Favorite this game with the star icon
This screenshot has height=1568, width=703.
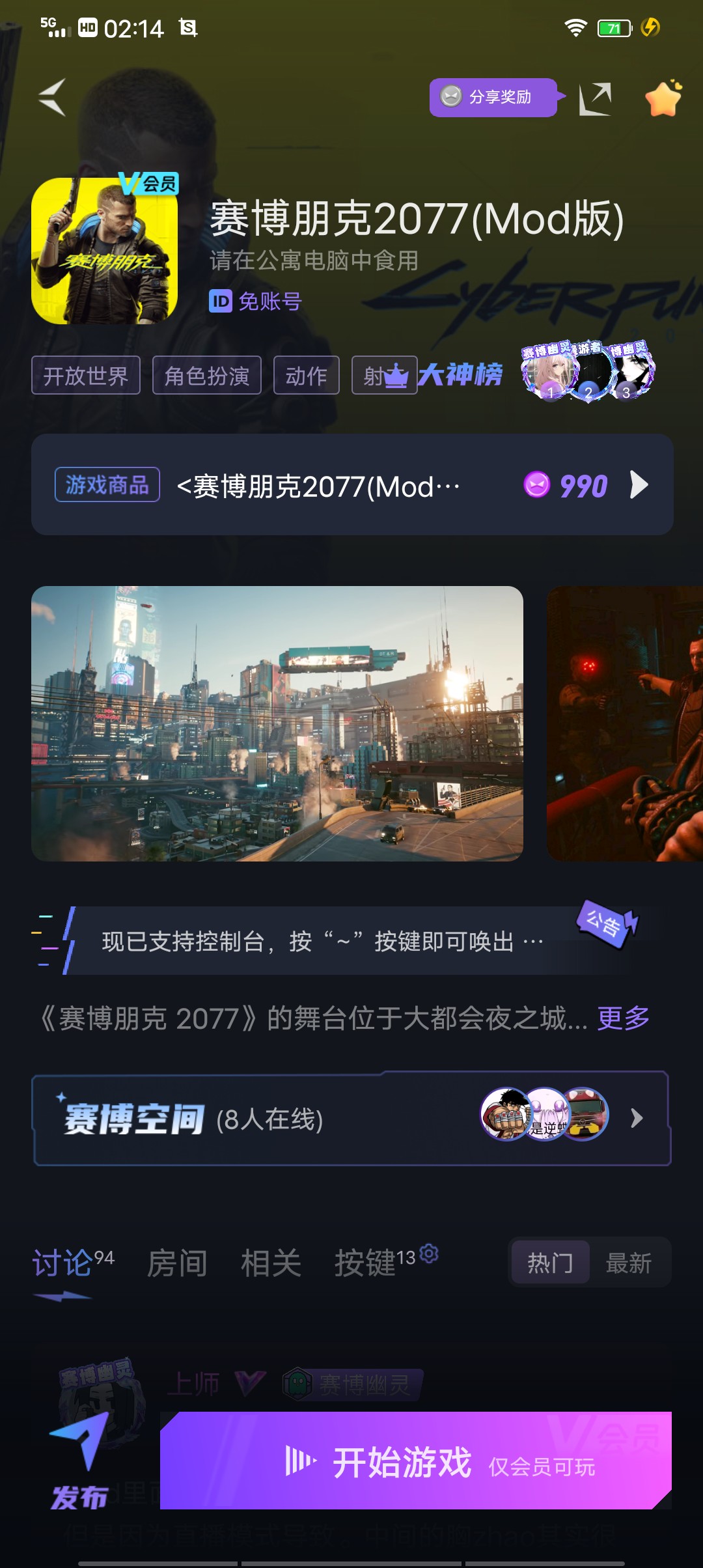(x=663, y=99)
